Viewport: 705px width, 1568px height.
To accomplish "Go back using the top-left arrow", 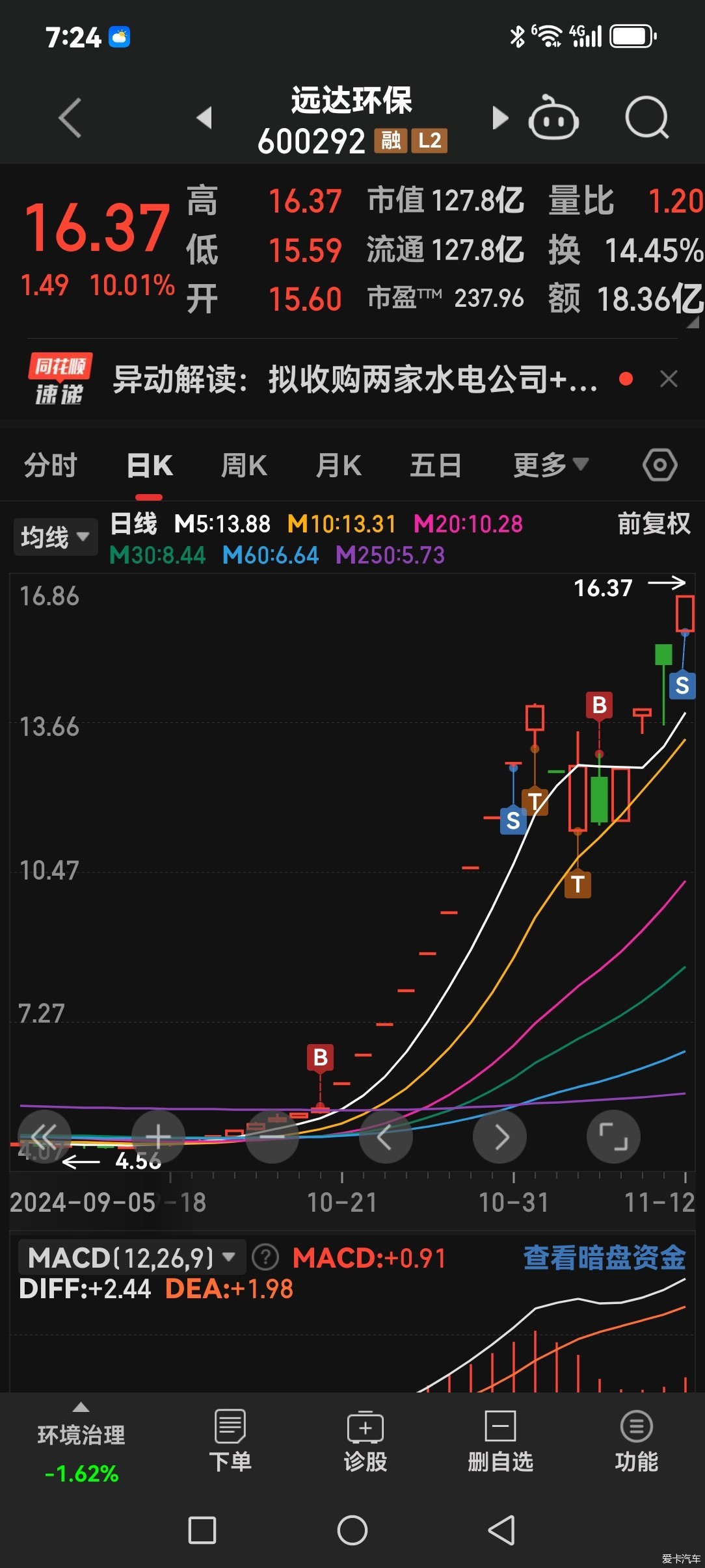I will 70,118.
